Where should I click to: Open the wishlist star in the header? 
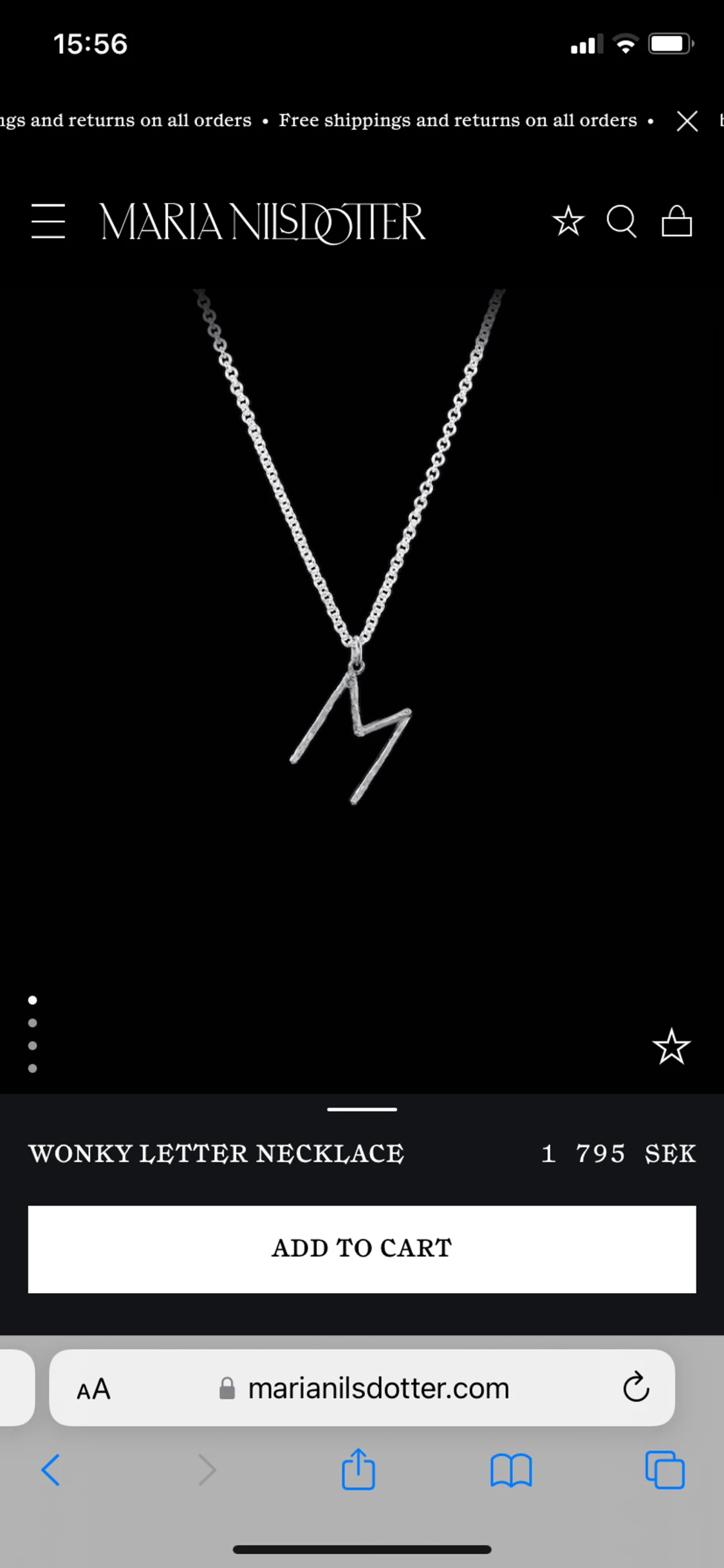(568, 222)
